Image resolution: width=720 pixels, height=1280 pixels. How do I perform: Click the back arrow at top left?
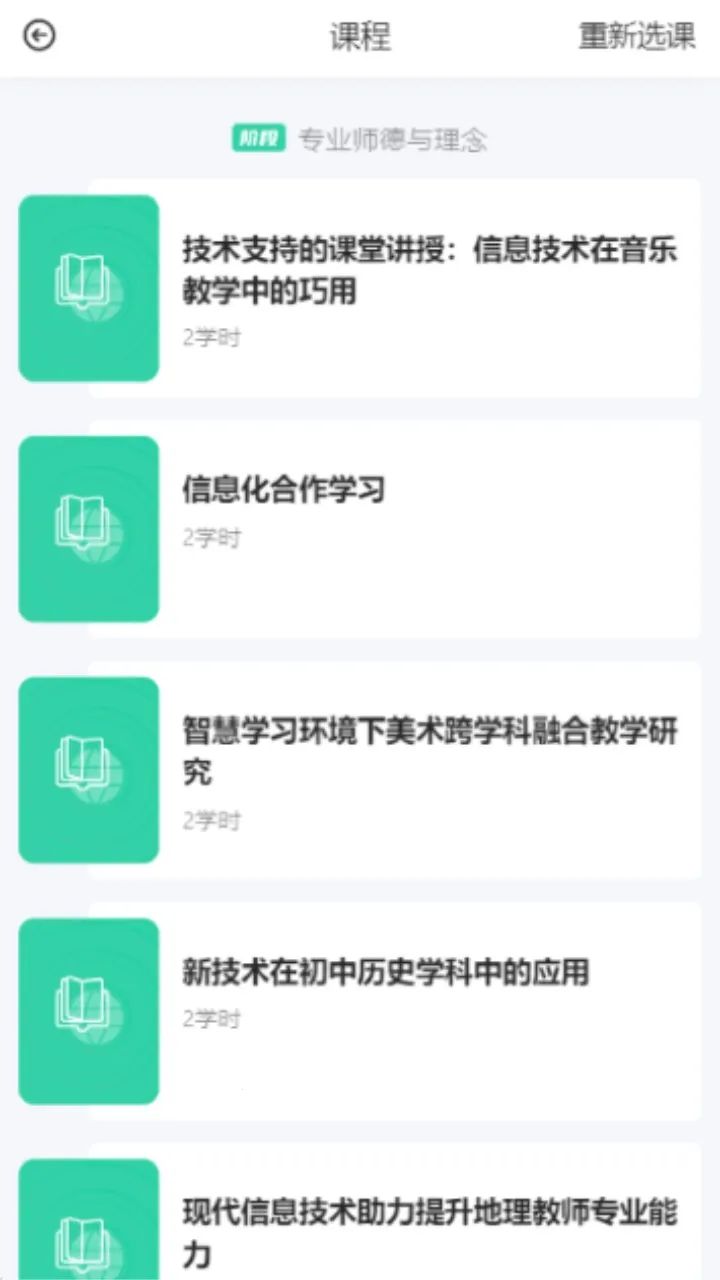coord(39,36)
